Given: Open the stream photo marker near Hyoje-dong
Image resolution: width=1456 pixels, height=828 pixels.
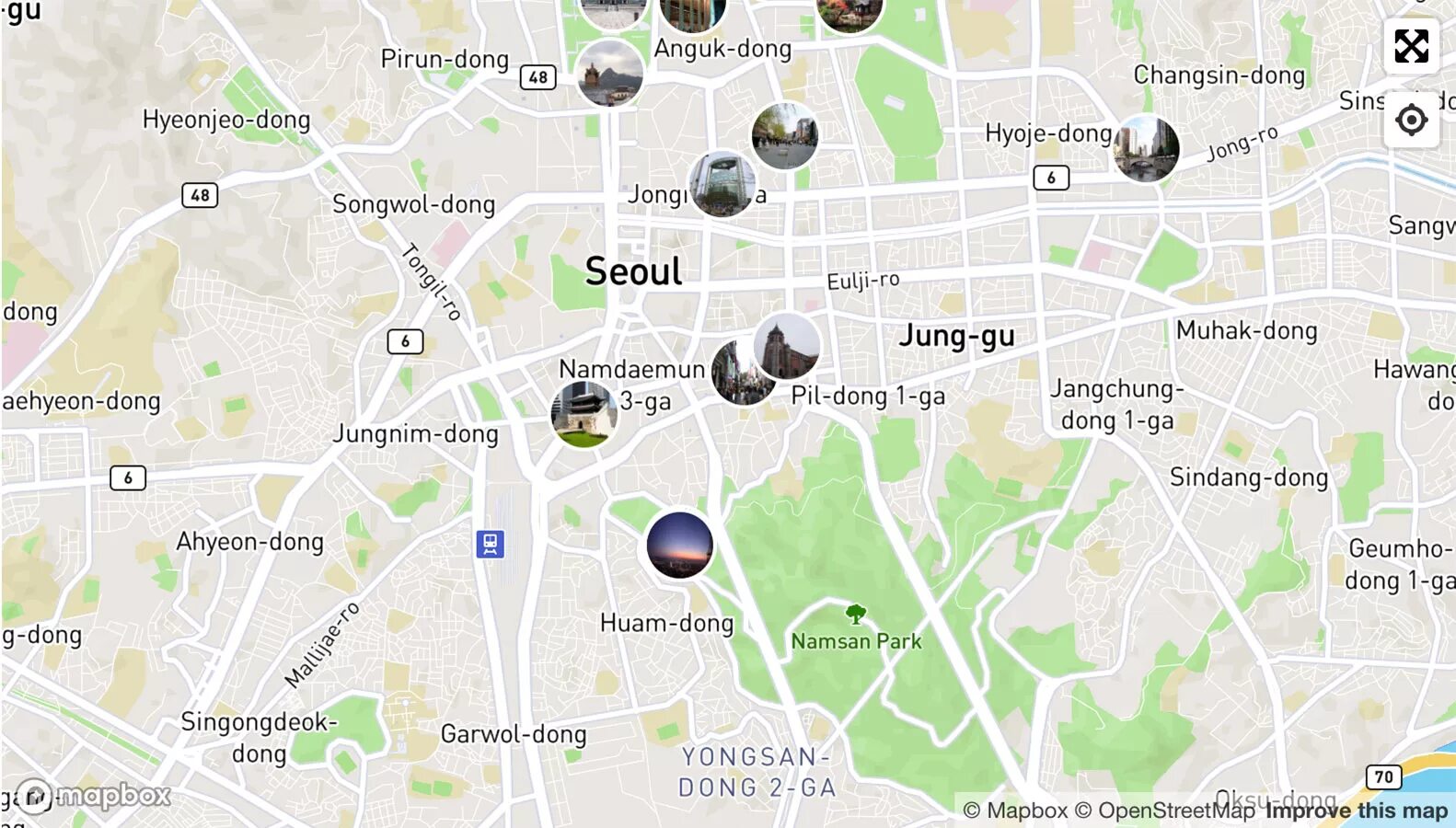Looking at the screenshot, I should click(1146, 149).
